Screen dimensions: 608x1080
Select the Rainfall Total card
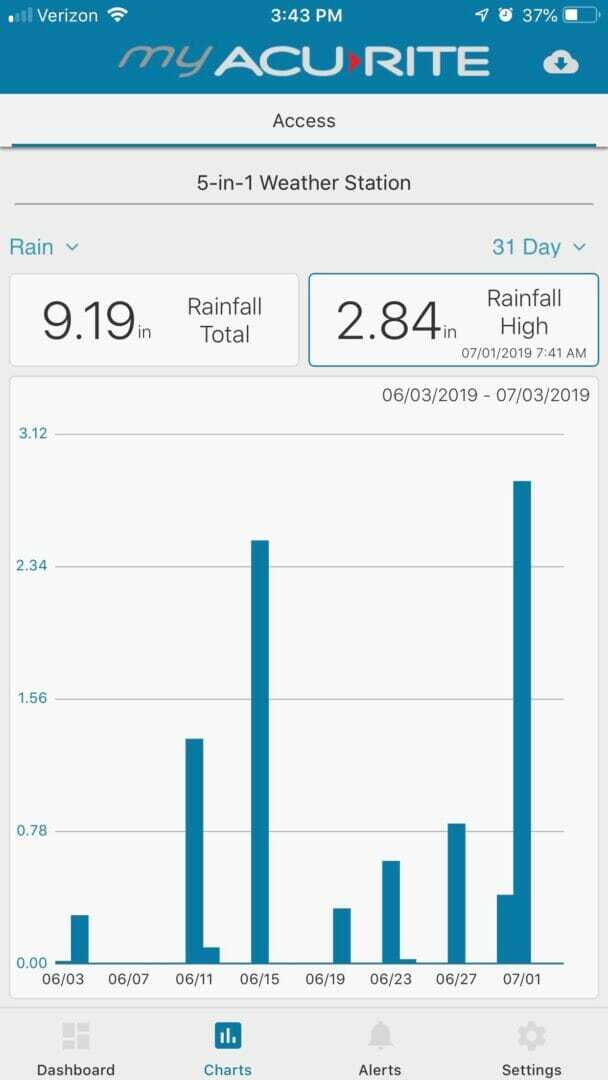pyautogui.click(x=154, y=320)
